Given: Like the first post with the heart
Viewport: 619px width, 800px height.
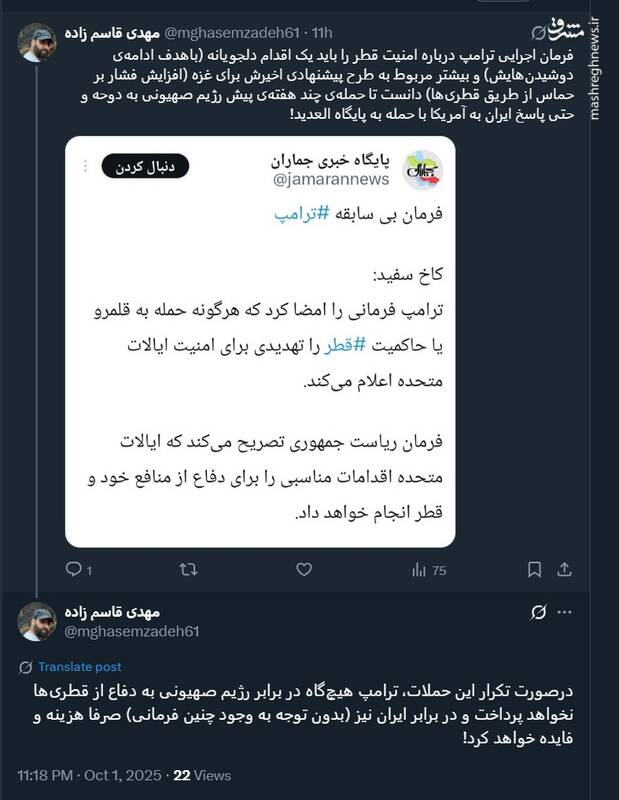Looking at the screenshot, I should click(302, 570).
